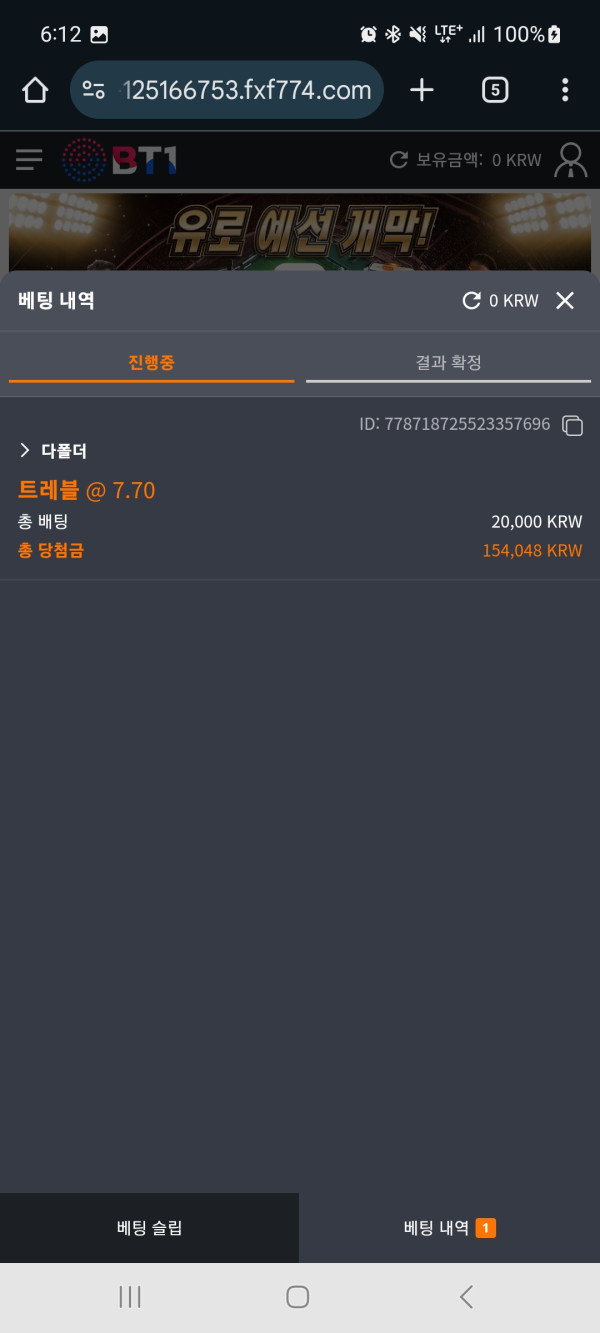View the 5 open browser tabs

[x=494, y=90]
